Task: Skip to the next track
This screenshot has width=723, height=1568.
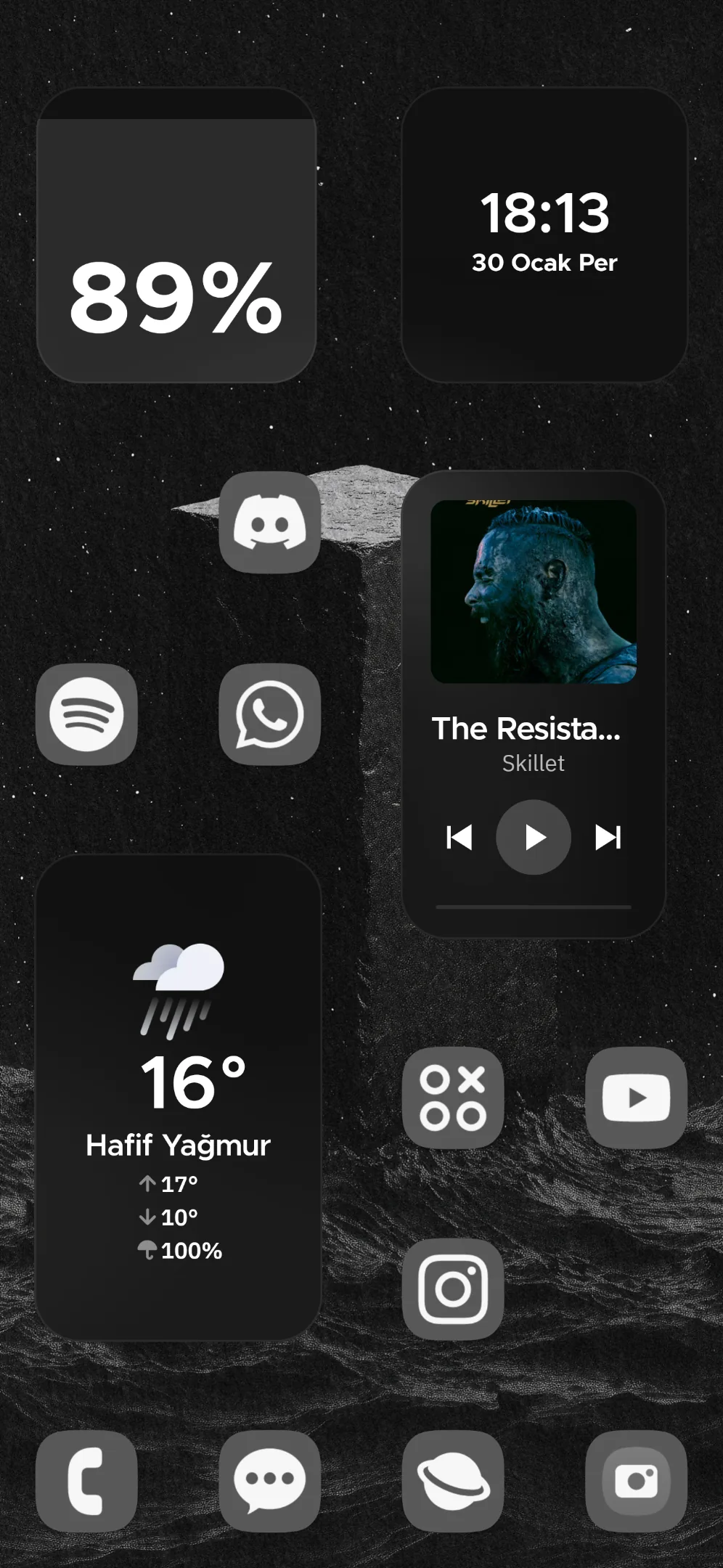Action: point(608,837)
